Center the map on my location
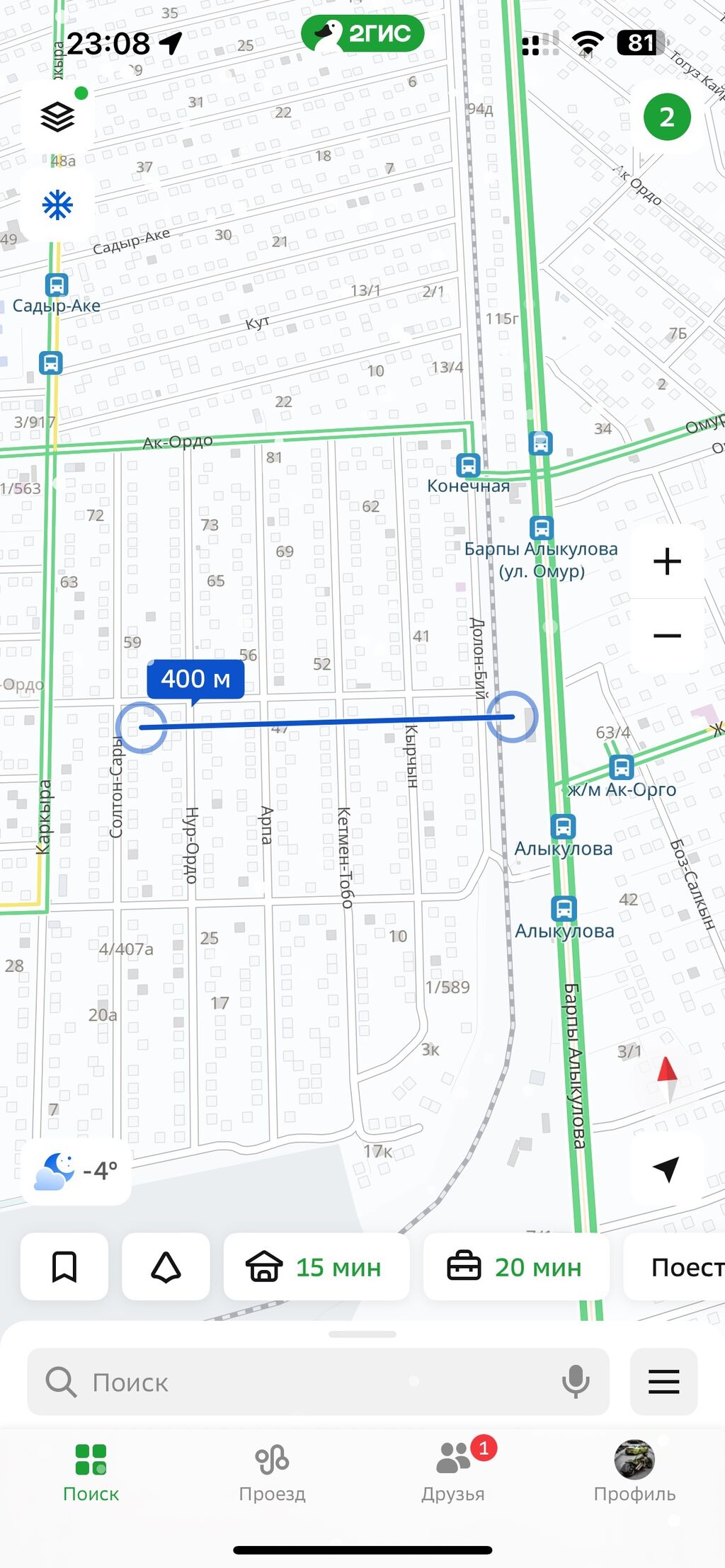This screenshot has width=725, height=1568. click(x=667, y=1168)
